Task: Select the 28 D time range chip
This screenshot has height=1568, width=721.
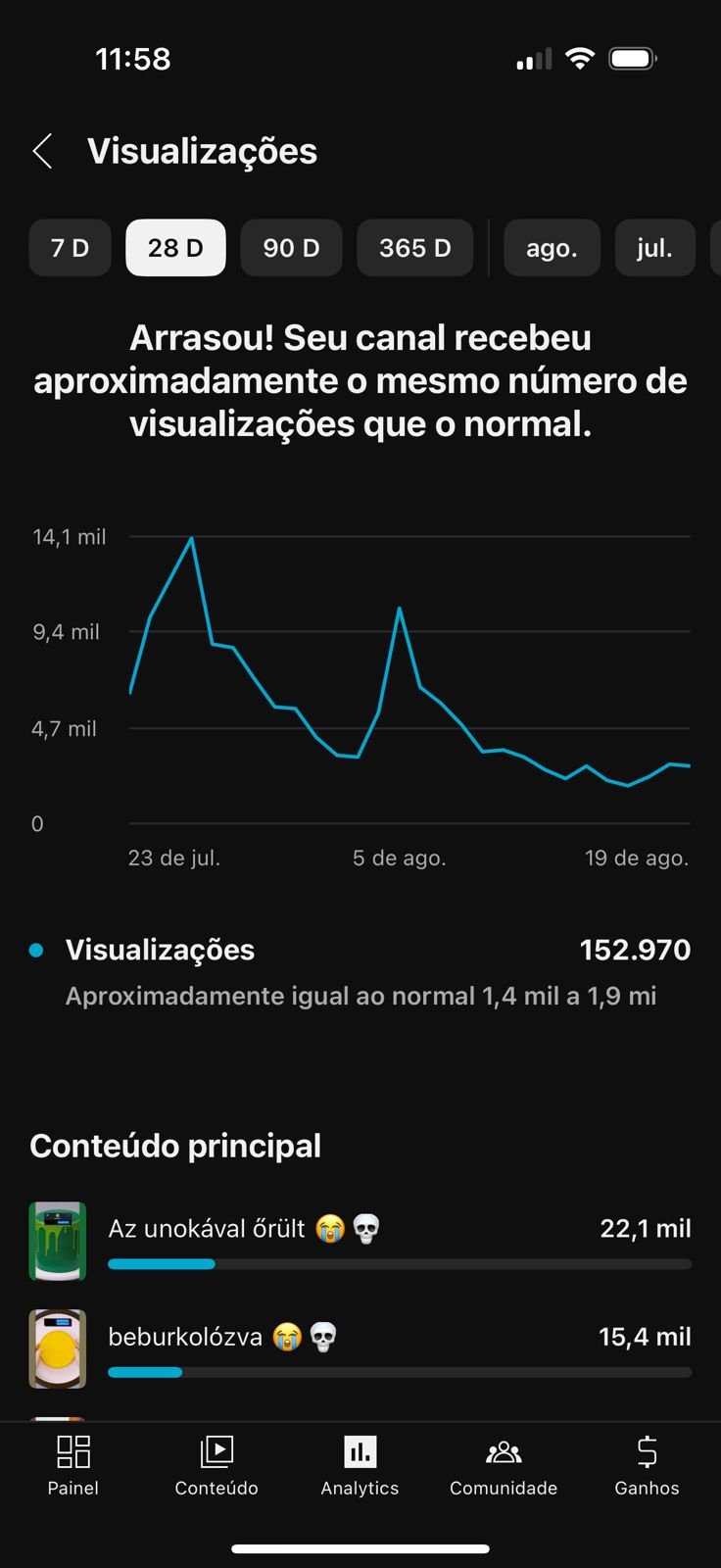Action: coord(175,248)
